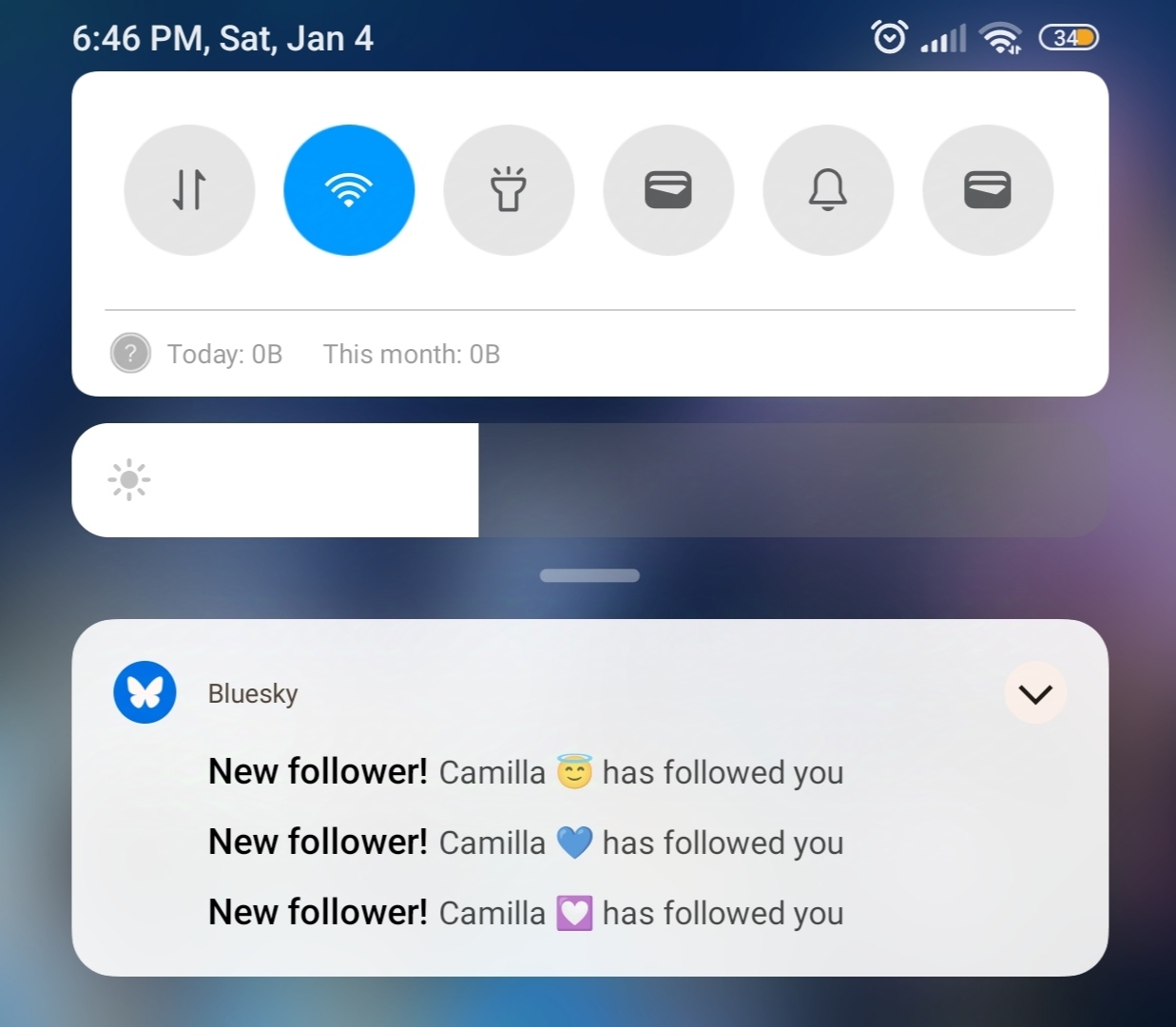Toggle the bell sound tile
Screen dimensions: 1176x1027
(828, 190)
